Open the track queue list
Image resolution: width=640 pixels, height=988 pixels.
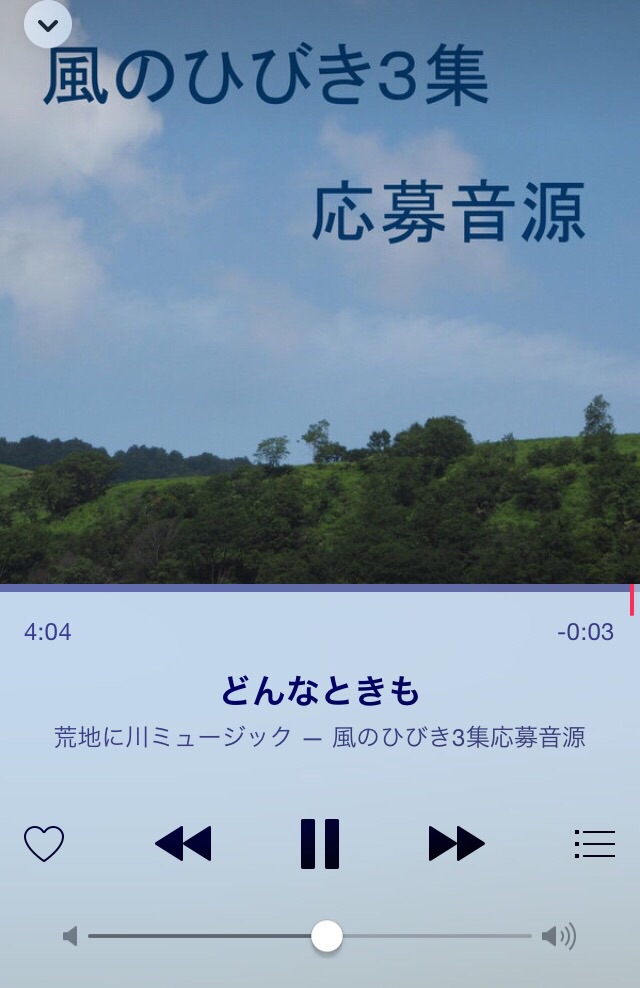pos(594,844)
